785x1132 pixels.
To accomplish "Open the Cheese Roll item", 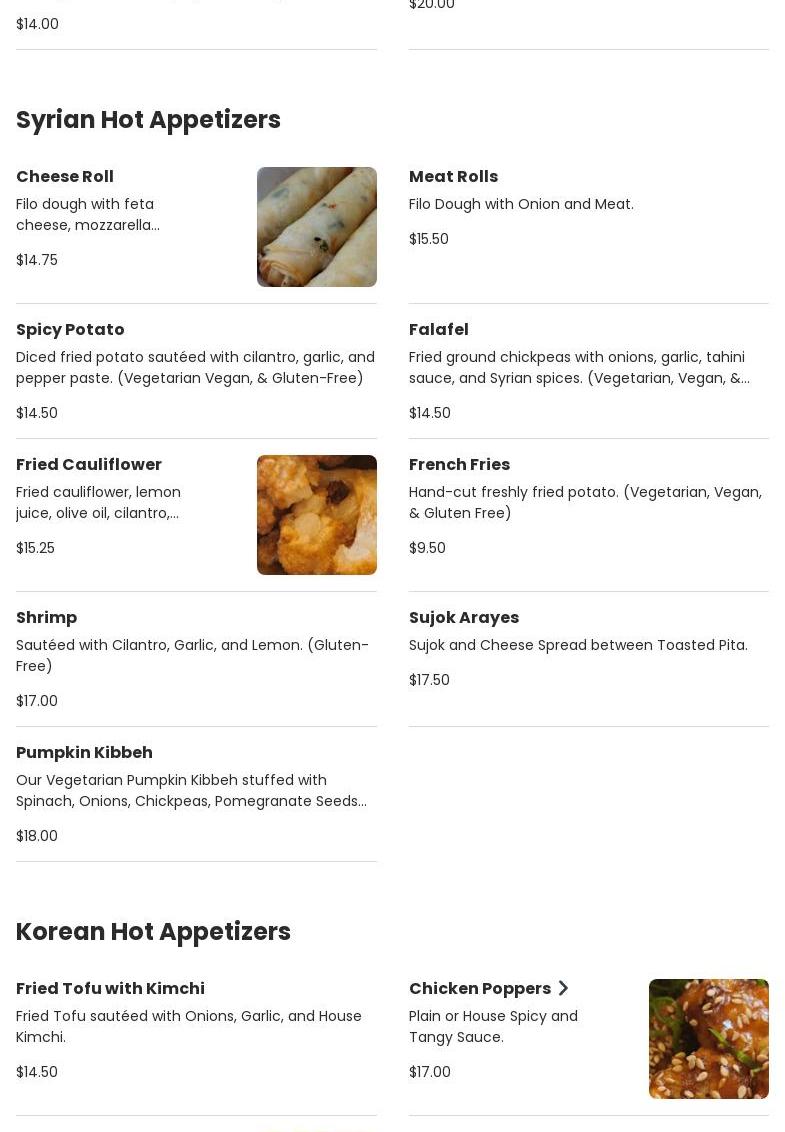I will coord(65,177).
